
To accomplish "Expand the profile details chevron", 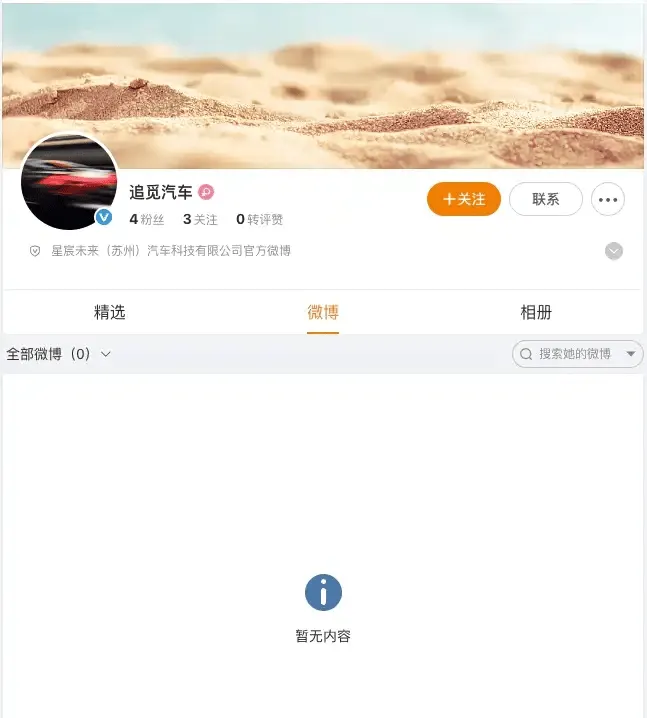I will (614, 251).
